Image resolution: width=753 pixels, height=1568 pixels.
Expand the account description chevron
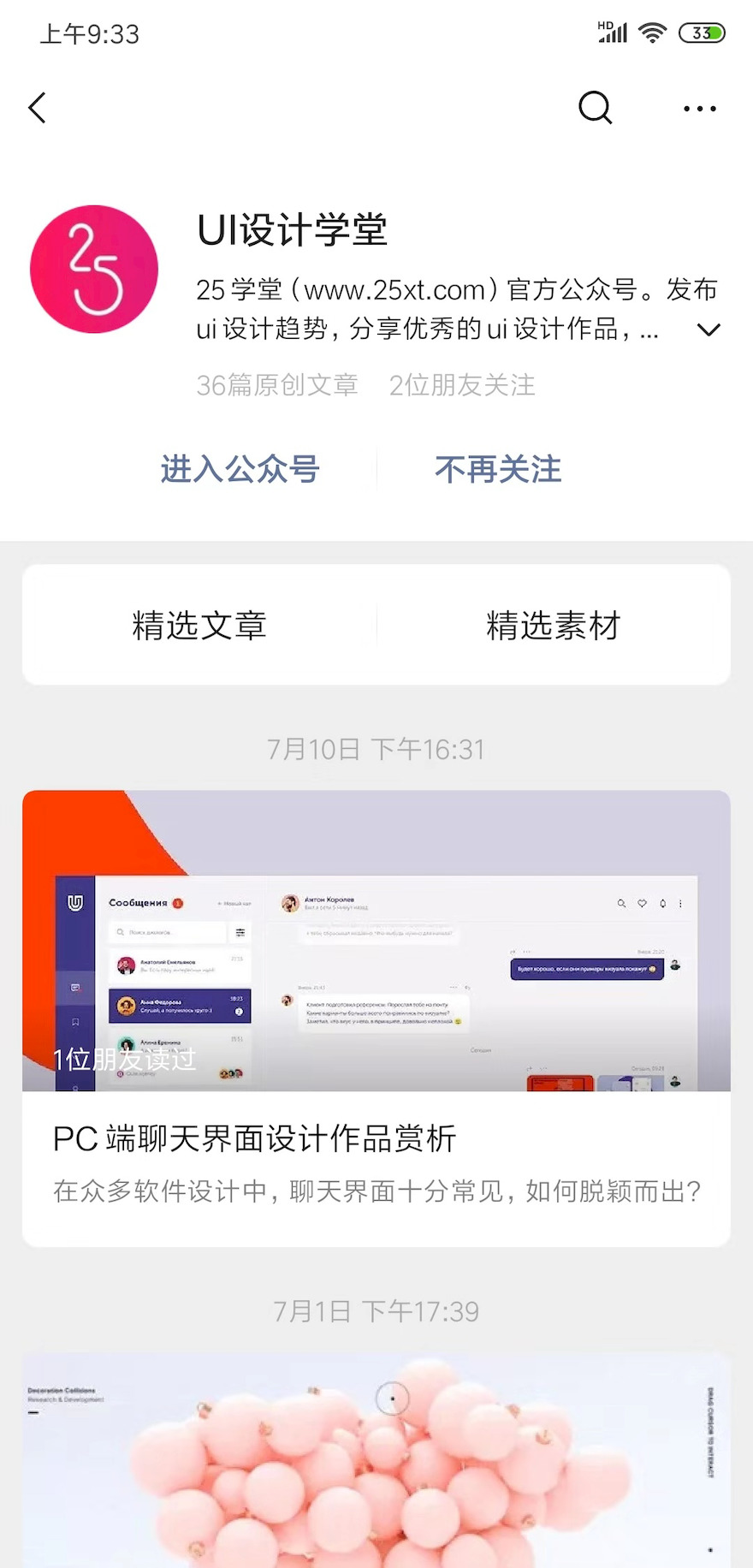(709, 330)
